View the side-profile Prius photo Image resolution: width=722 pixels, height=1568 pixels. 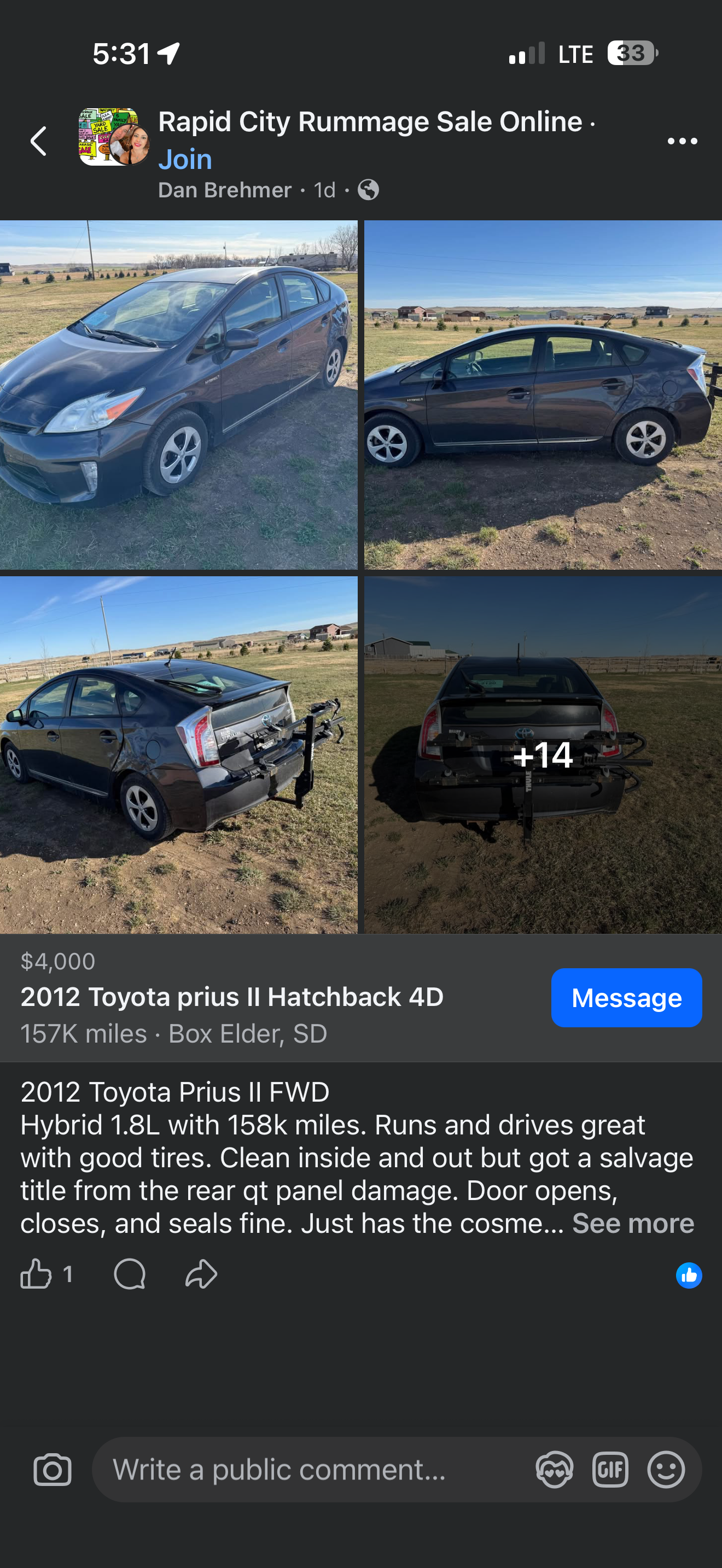point(543,394)
